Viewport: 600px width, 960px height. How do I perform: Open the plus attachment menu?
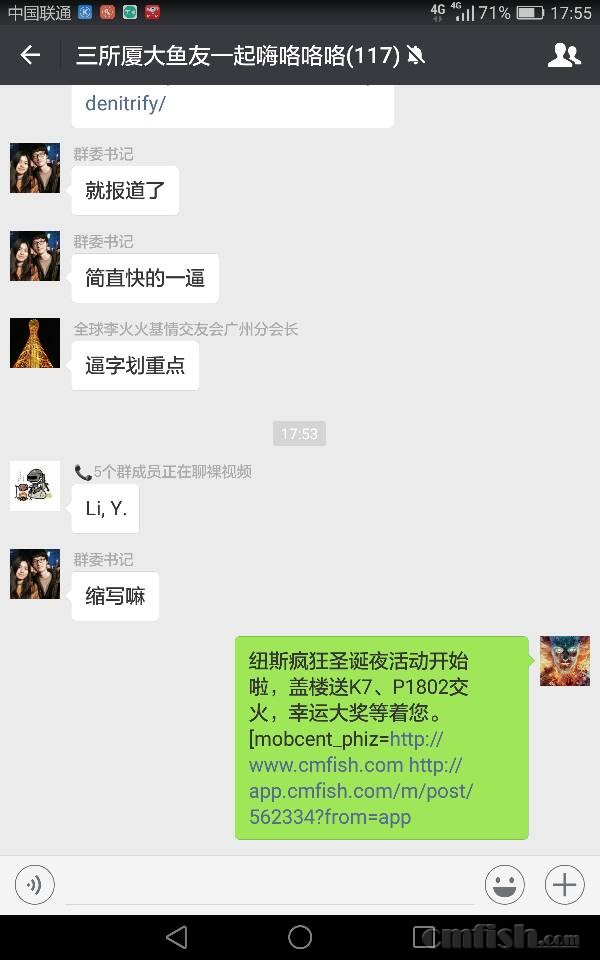tap(564, 884)
